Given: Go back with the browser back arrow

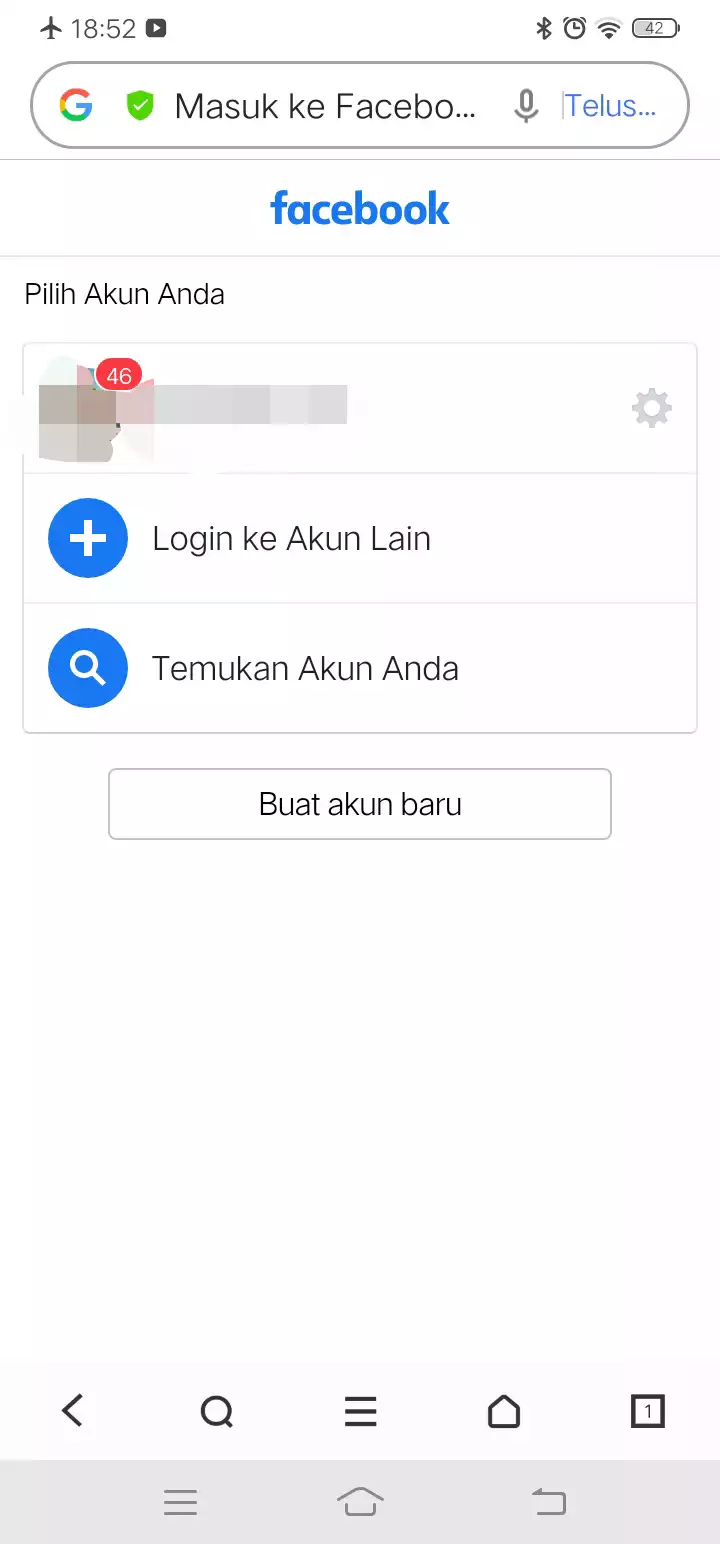Looking at the screenshot, I should (x=73, y=1411).
